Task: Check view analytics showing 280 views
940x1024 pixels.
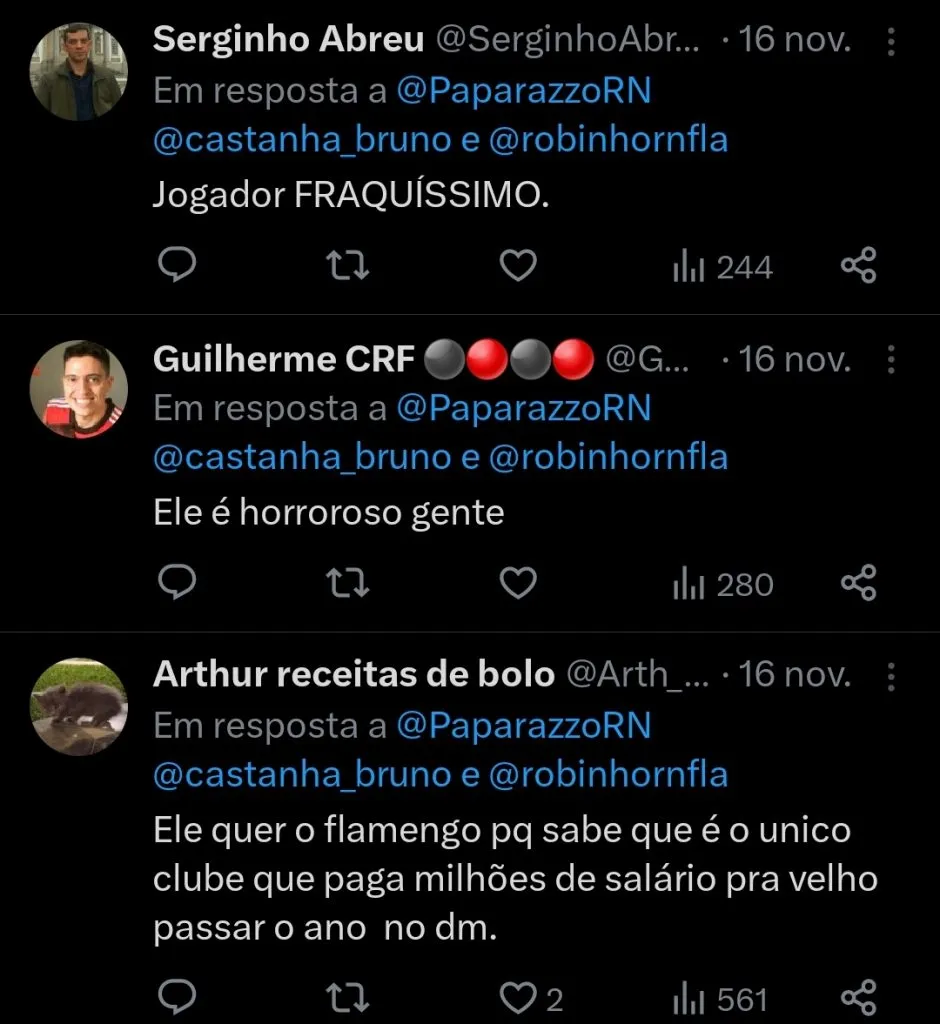Action: (722, 583)
